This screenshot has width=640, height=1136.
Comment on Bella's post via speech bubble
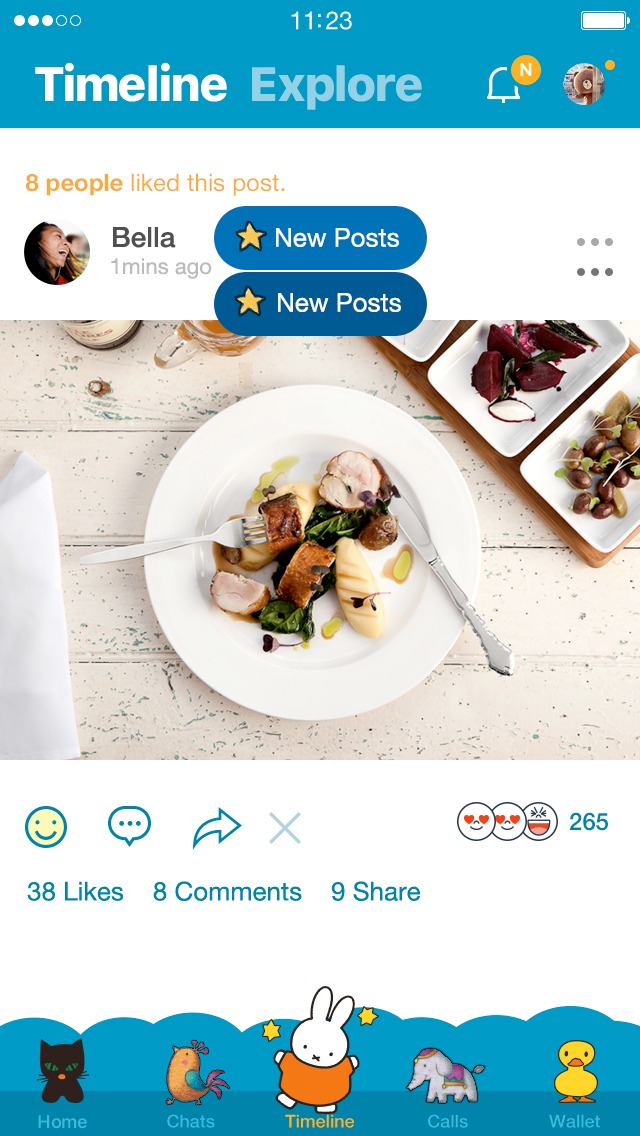click(130, 826)
